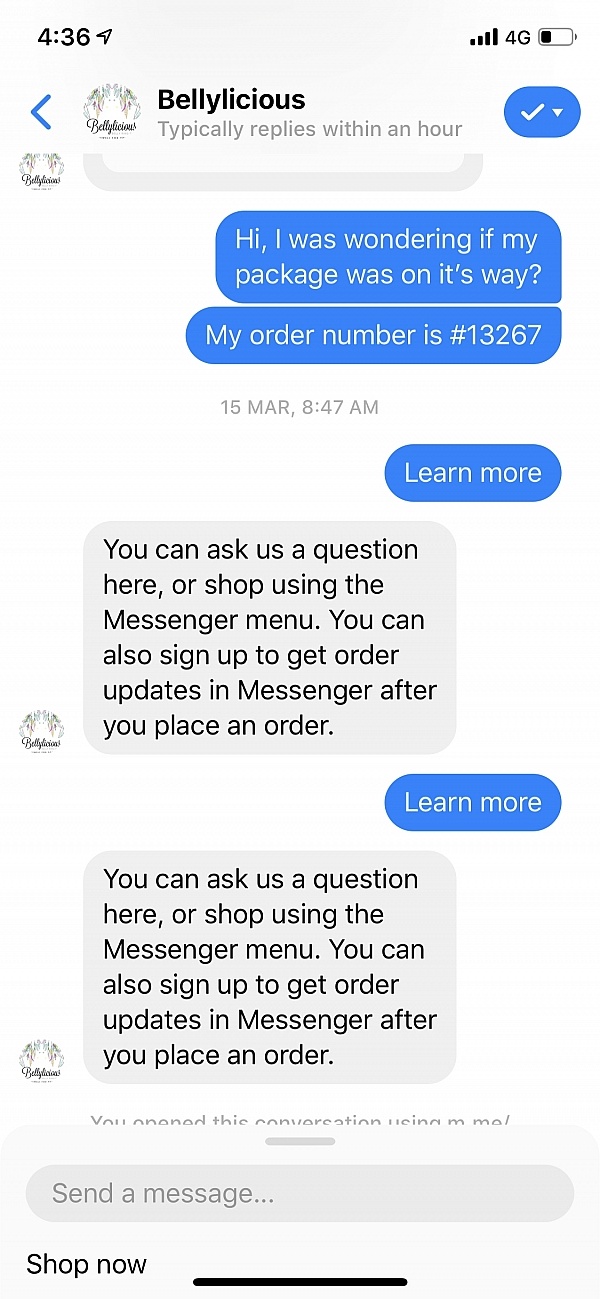This screenshot has height=1299, width=600.
Task: Go back using the blue back arrow
Action: (x=41, y=112)
